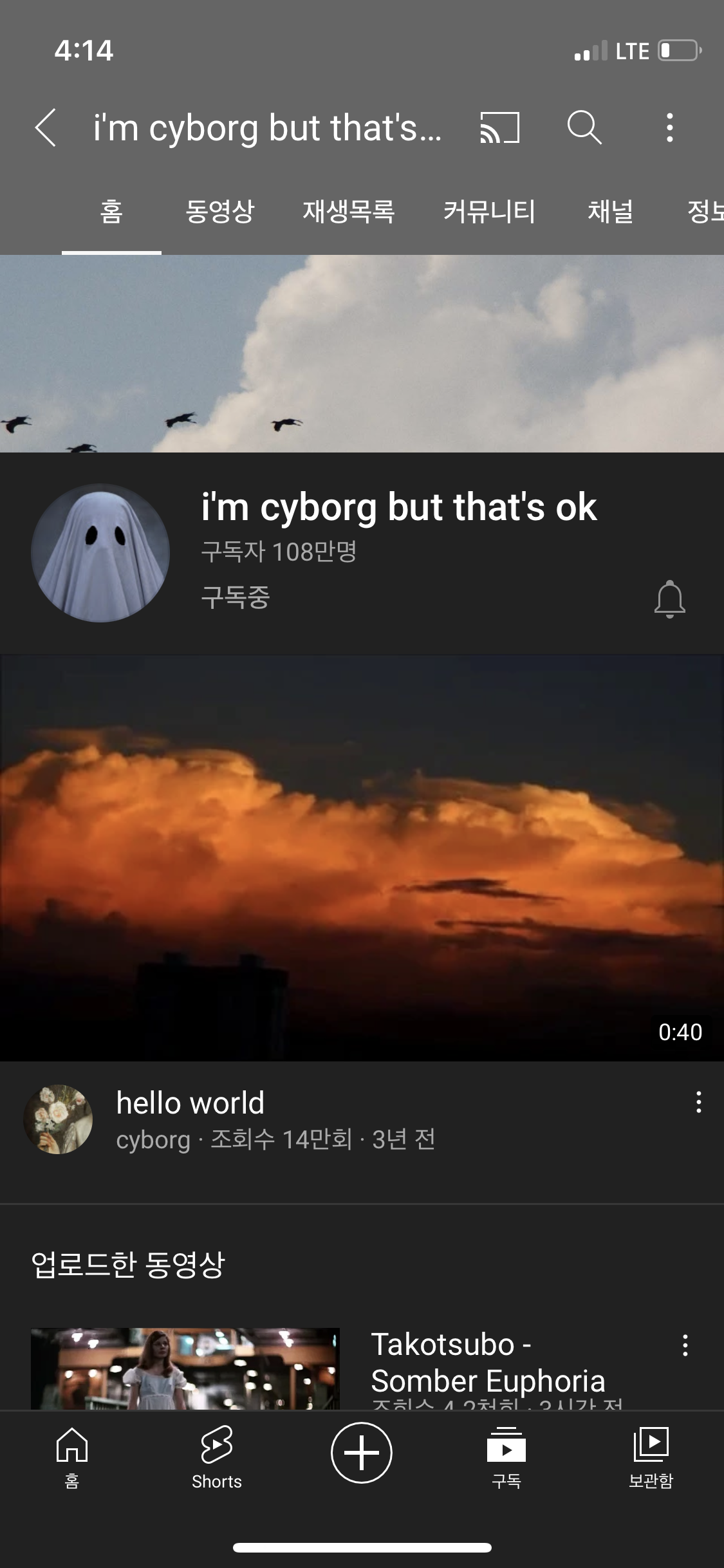
Task: Go to the 홈 bottom navigation item
Action: (72, 1457)
